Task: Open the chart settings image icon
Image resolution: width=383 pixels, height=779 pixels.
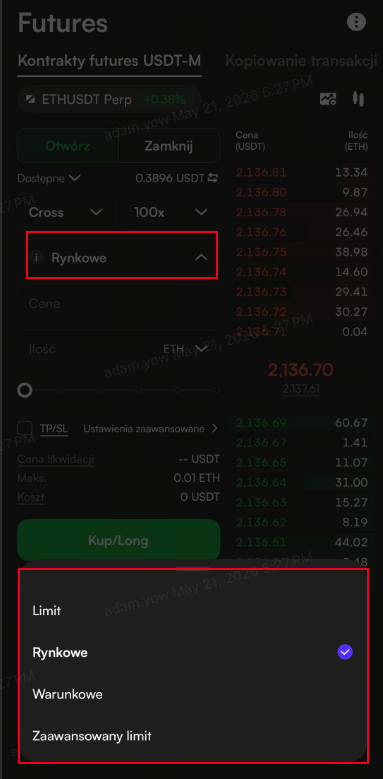Action: pos(328,99)
